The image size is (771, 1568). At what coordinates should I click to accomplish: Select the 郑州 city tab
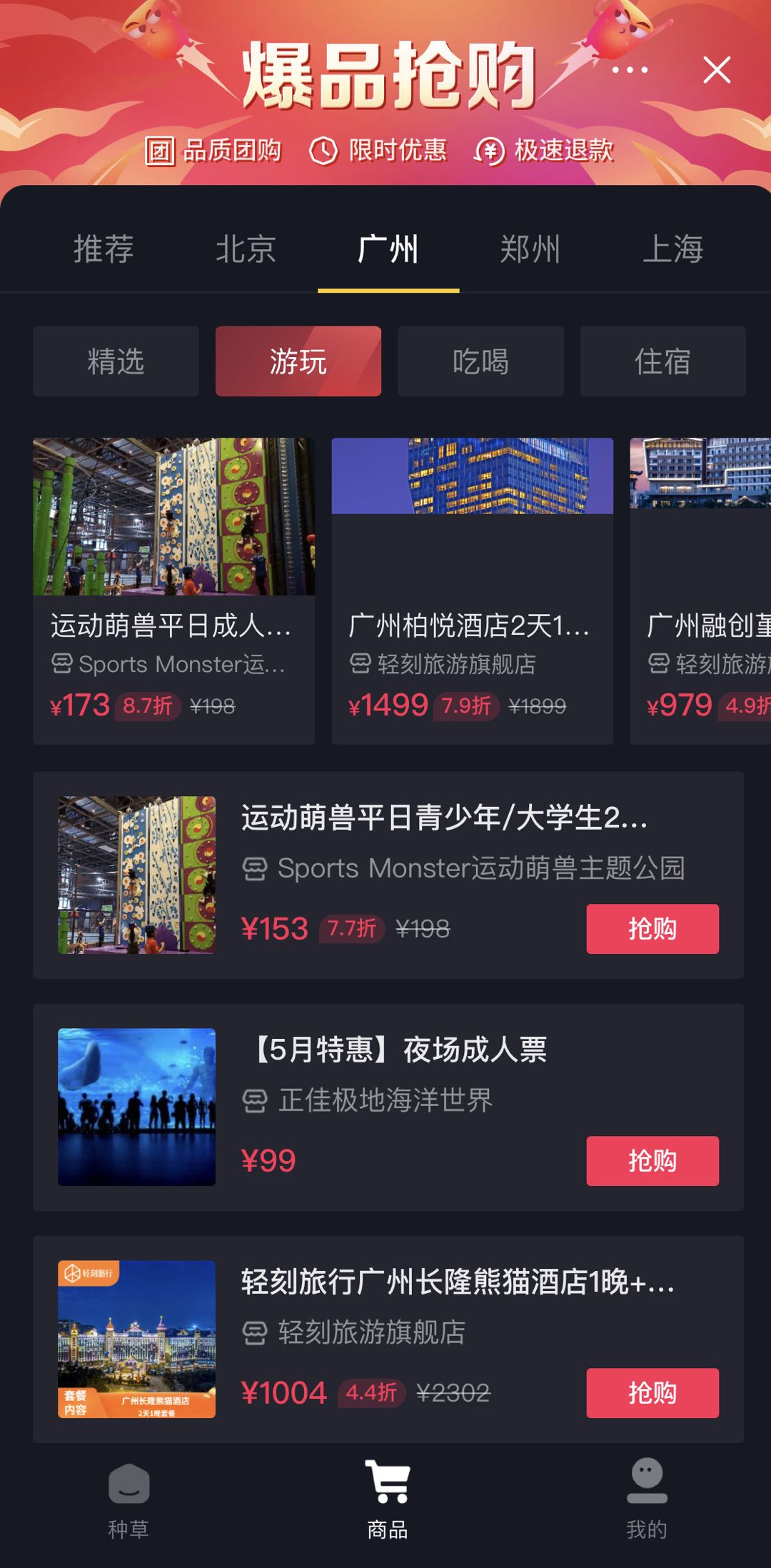[530, 249]
